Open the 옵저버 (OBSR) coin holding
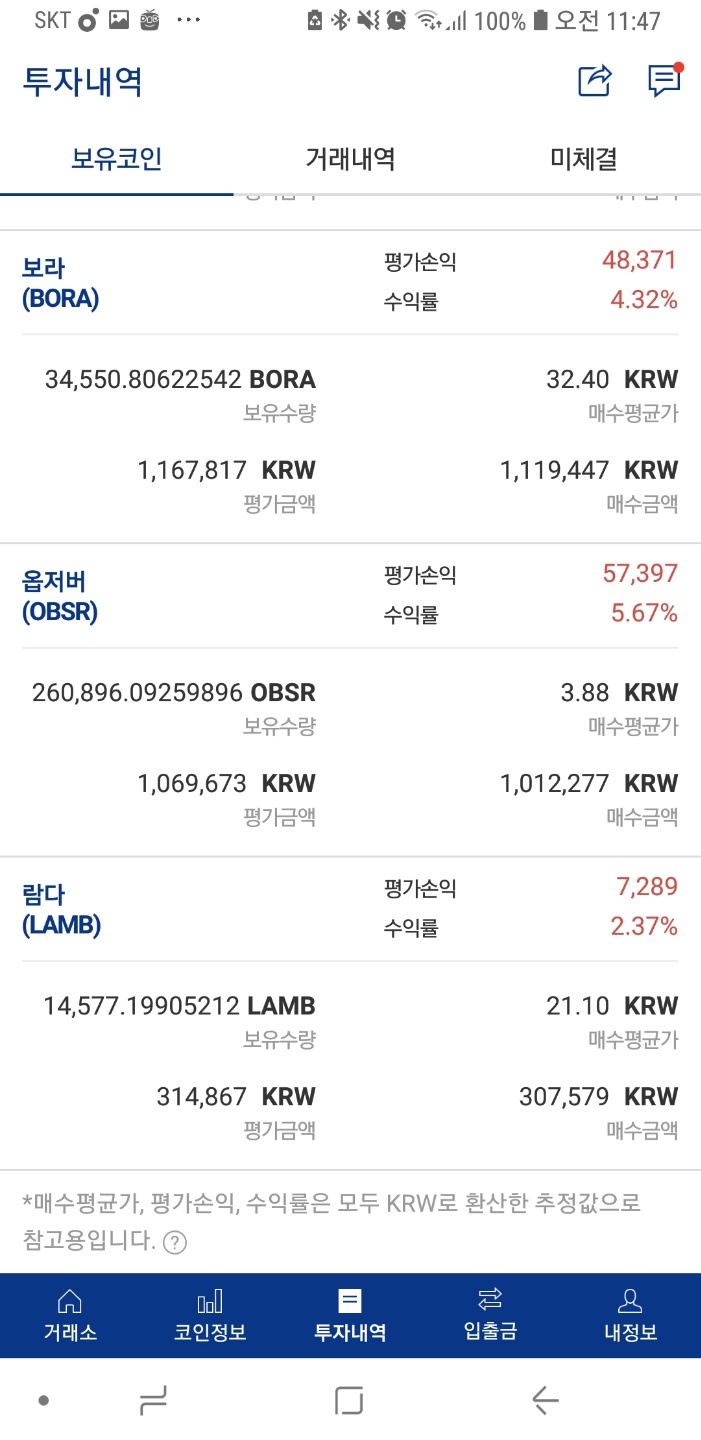The image size is (701, 1440). pos(60,596)
